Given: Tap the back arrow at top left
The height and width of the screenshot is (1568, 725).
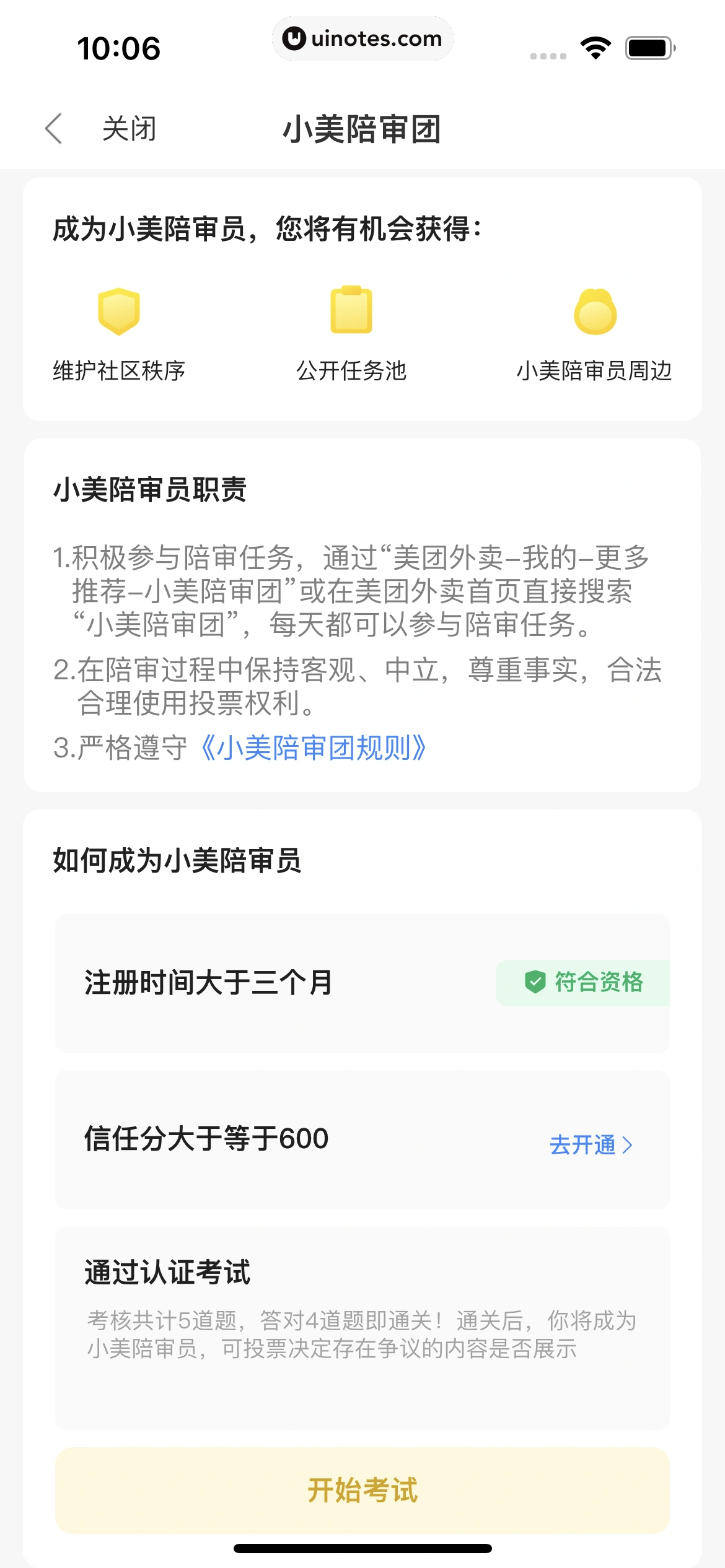Looking at the screenshot, I should click(x=55, y=128).
